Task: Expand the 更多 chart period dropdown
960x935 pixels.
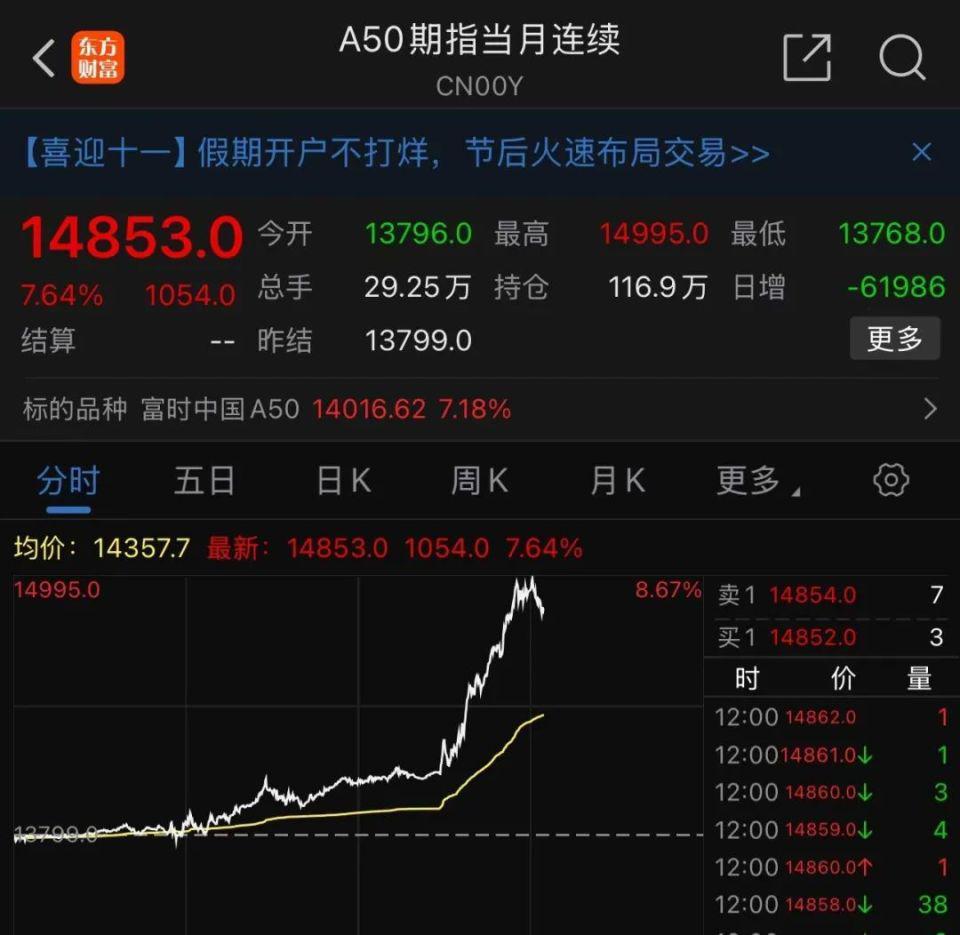Action: (x=757, y=481)
